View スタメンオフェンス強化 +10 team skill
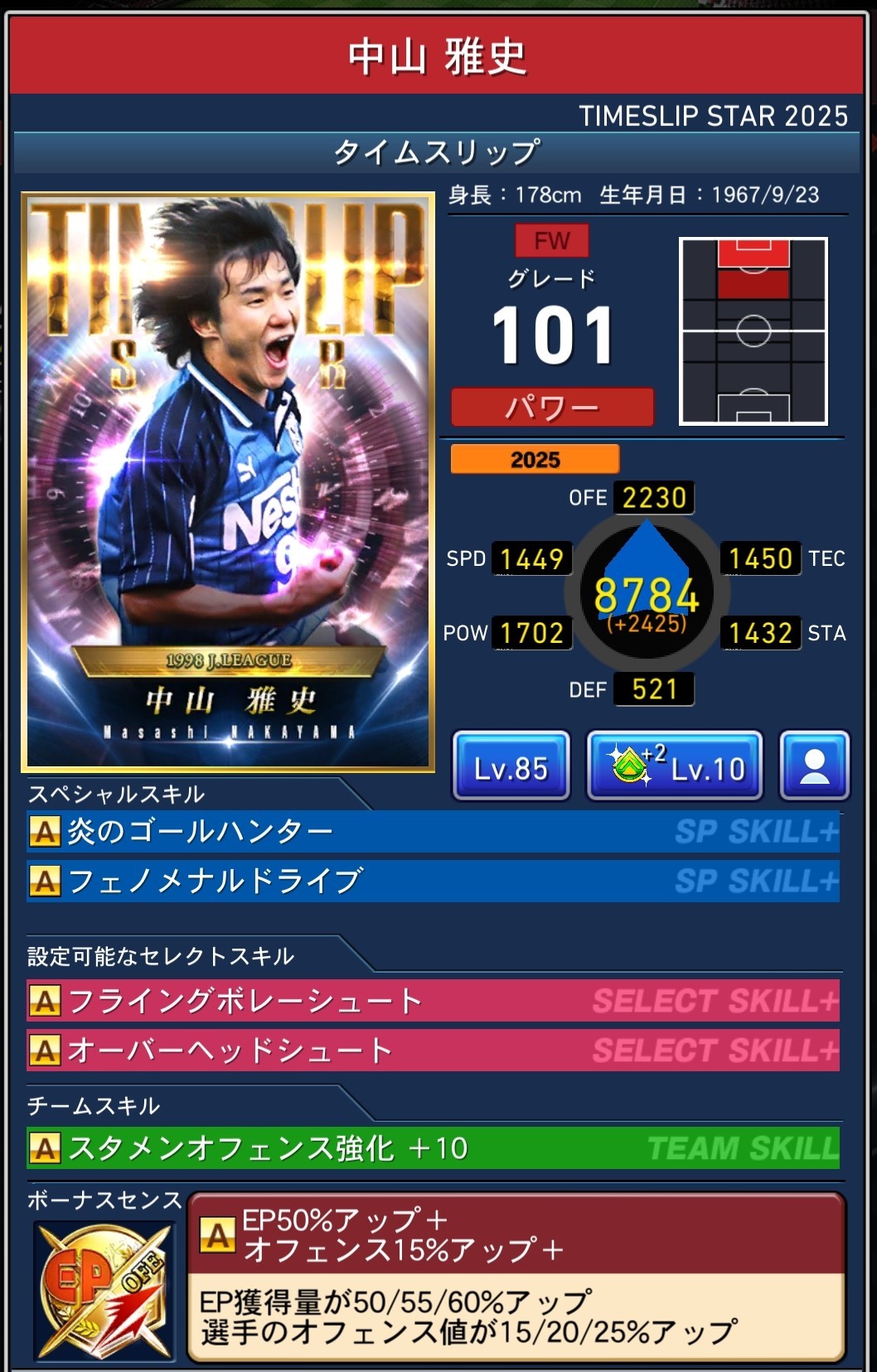Viewport: 877px width, 1372px height. 433,1148
